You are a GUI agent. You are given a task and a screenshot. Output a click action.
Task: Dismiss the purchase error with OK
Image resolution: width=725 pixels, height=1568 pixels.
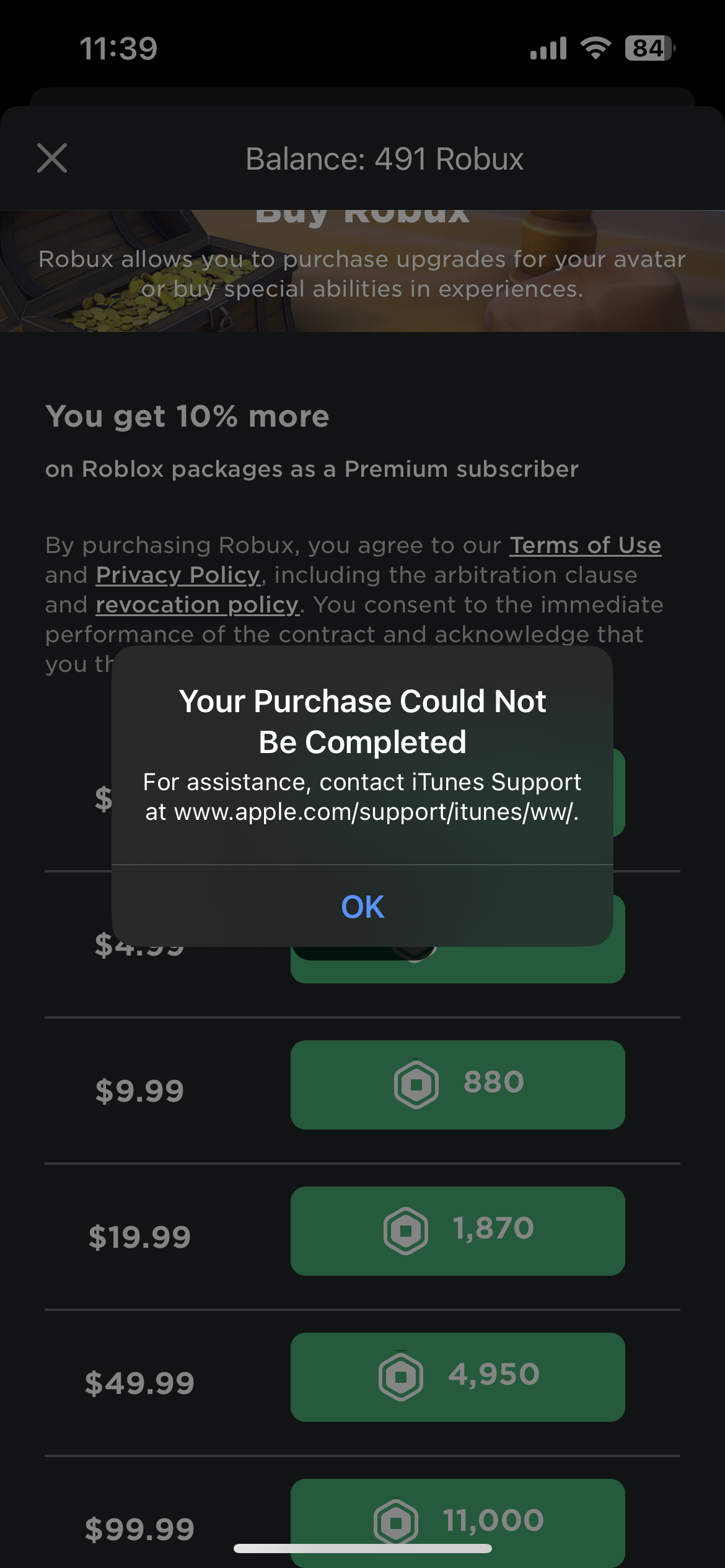tap(362, 907)
